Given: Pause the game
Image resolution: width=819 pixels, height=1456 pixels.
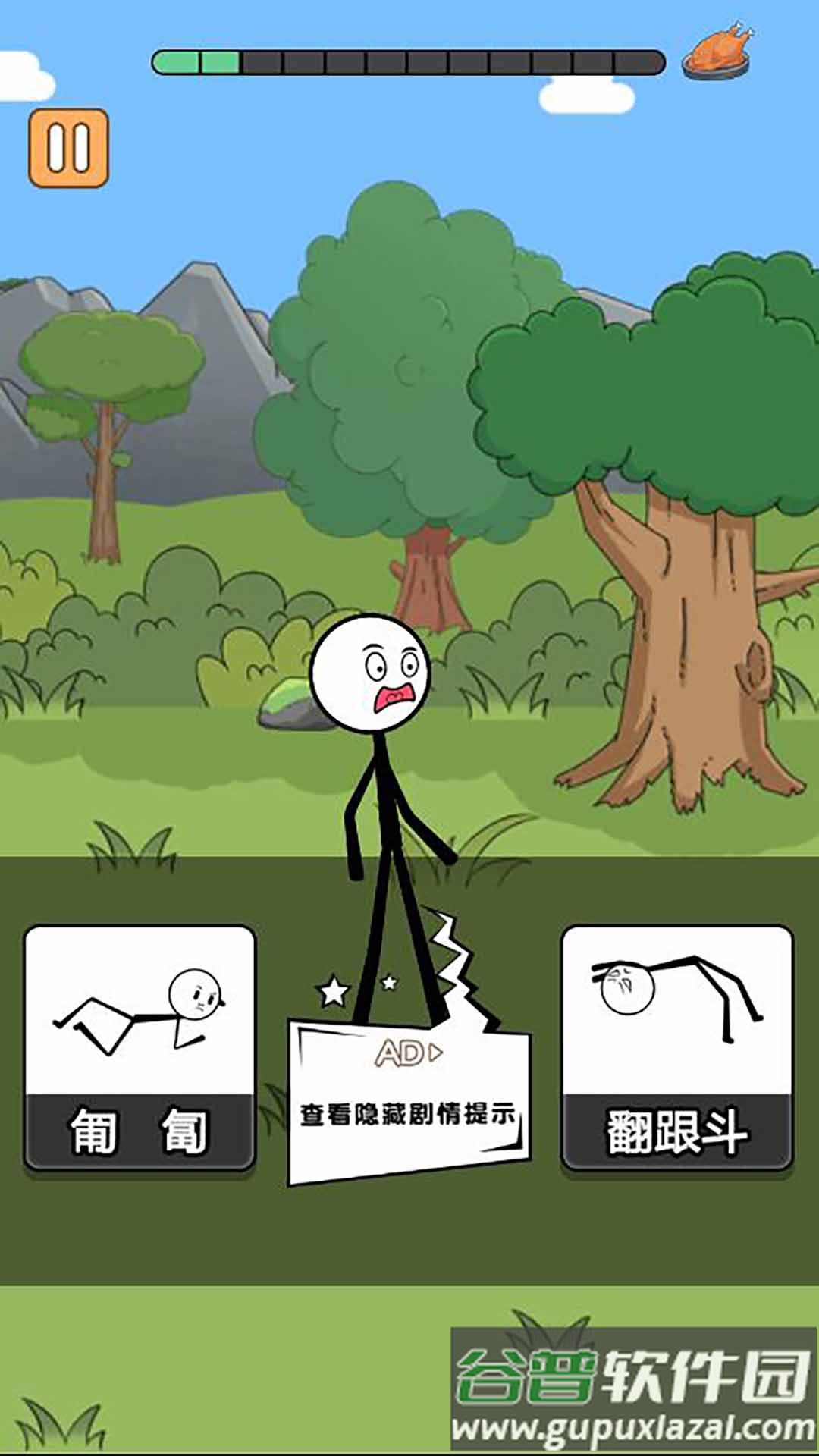Looking at the screenshot, I should click(68, 148).
